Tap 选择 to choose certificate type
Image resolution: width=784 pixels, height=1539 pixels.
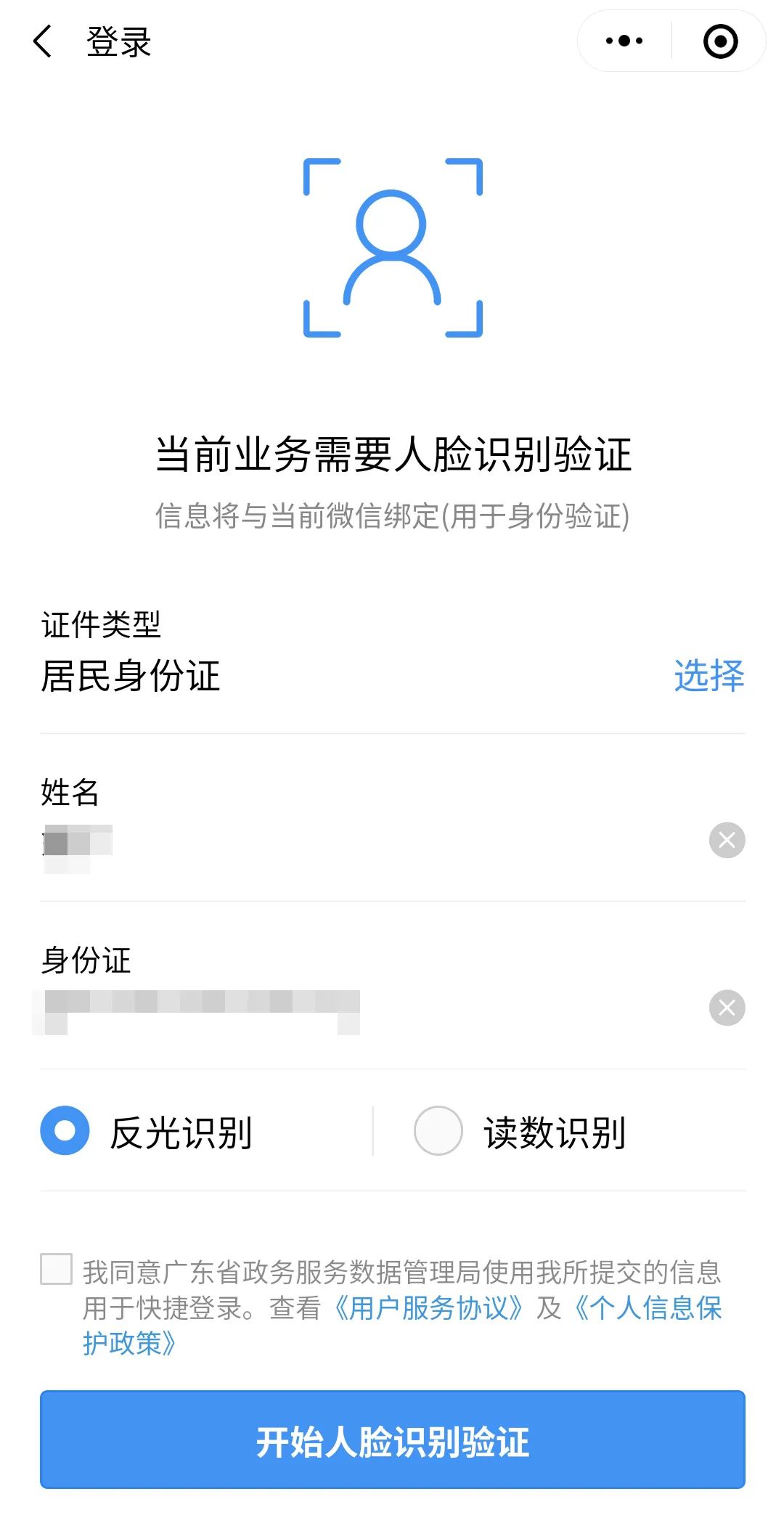(709, 676)
